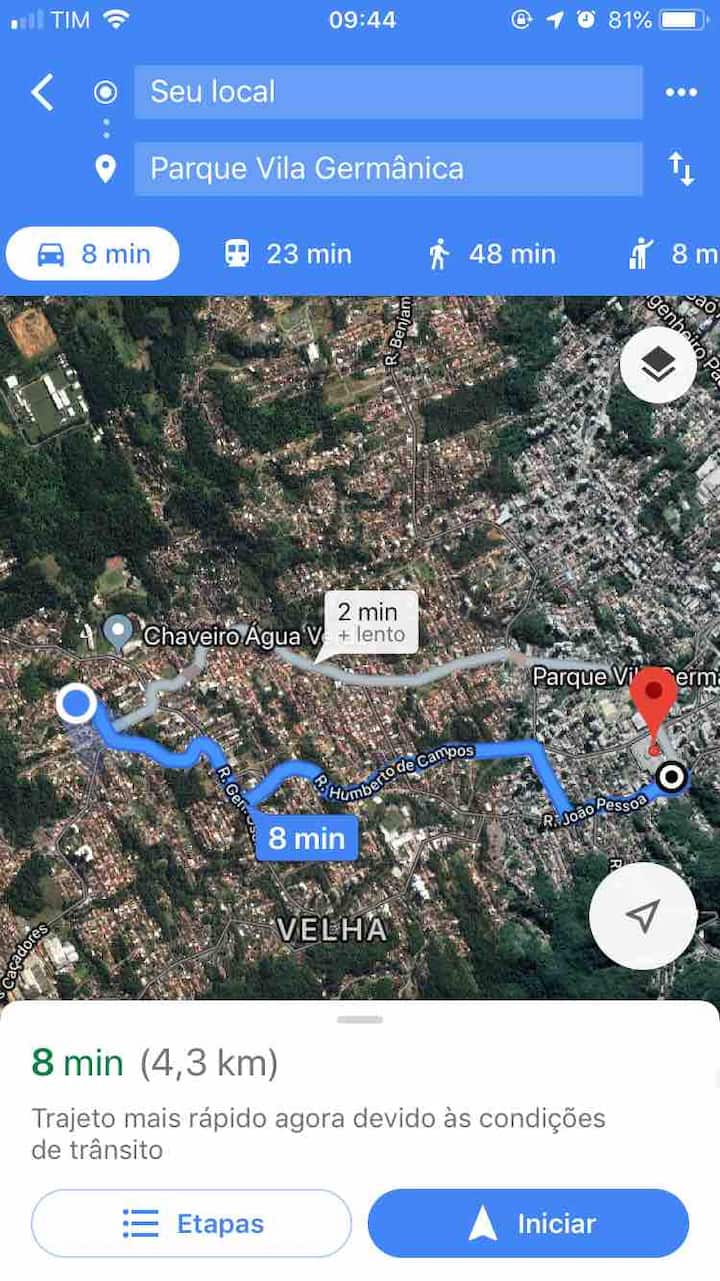Viewport: 720px width, 1281px height.
Task: Switch to the 23 min transit option
Action: click(x=288, y=254)
